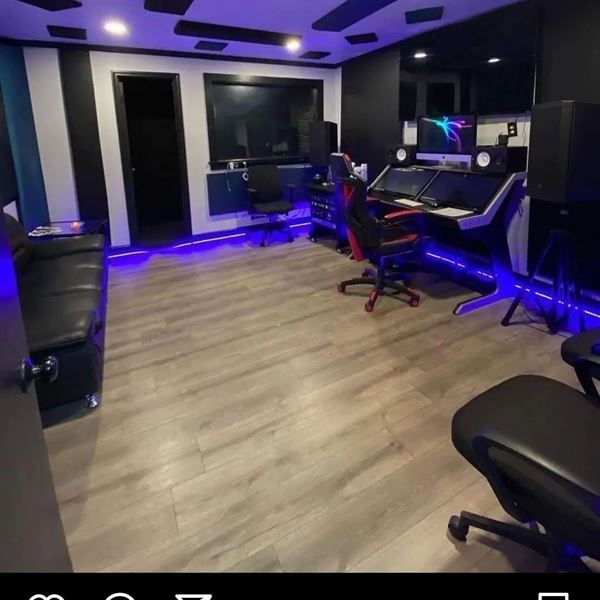This screenshot has width=600, height=600.
Task: Open comments on the post
Action: (119, 596)
